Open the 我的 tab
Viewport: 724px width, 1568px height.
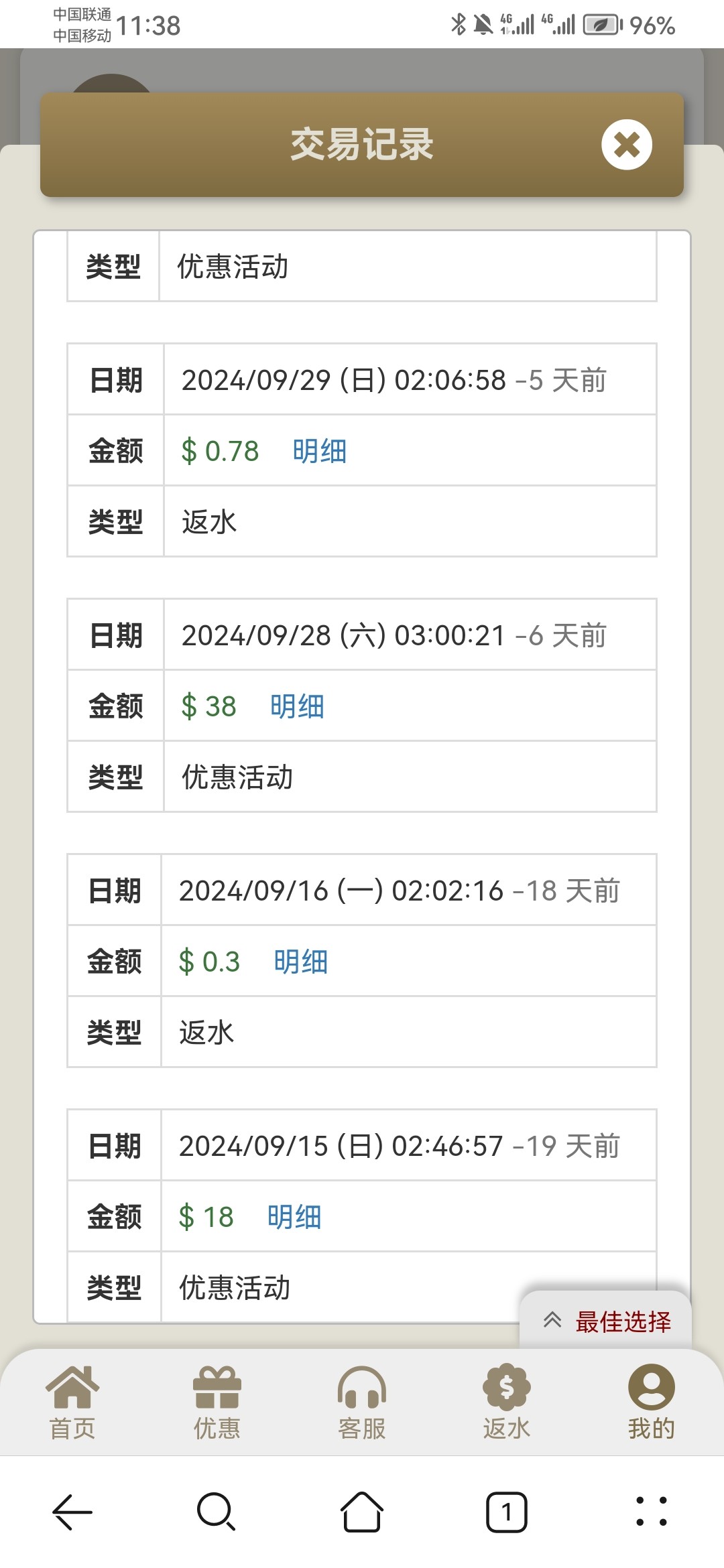point(652,1402)
